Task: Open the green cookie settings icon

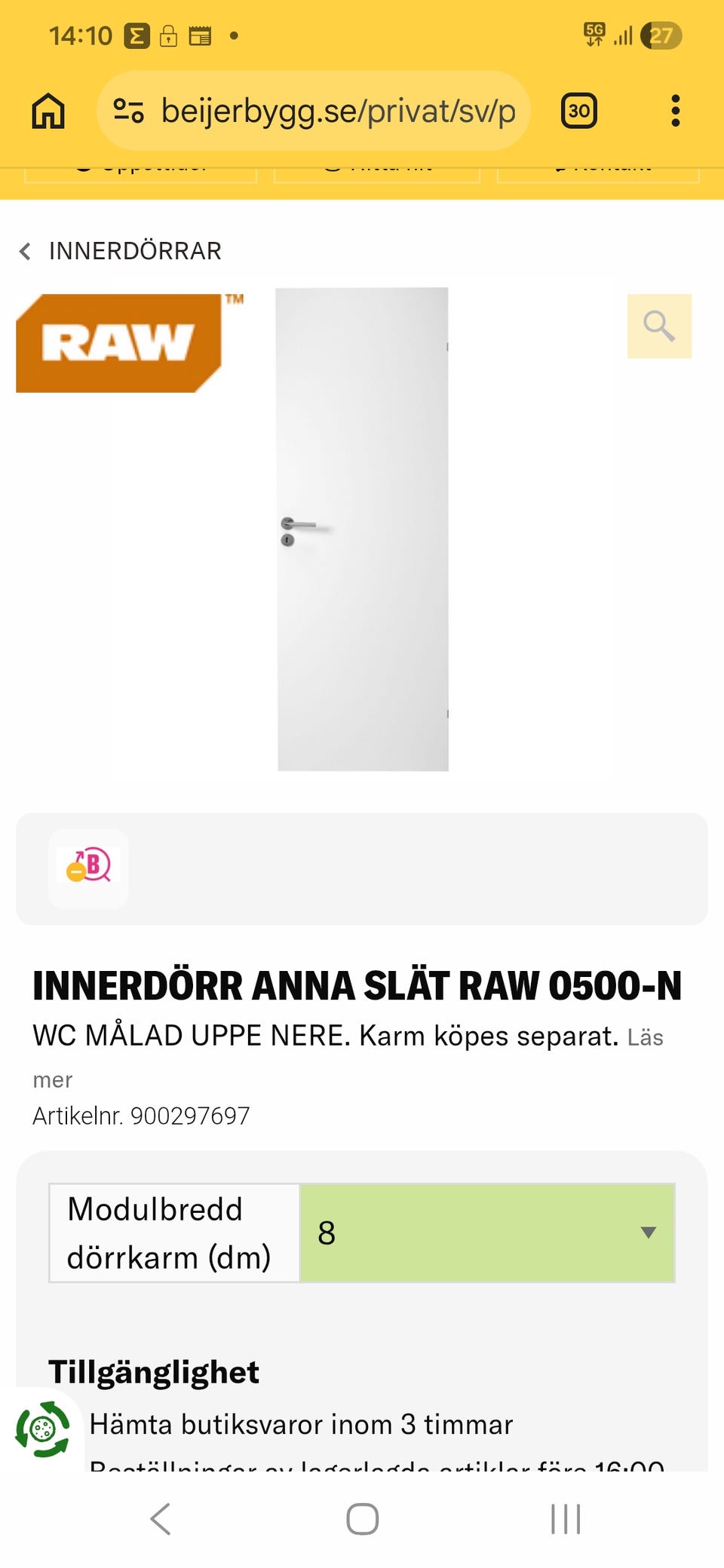Action: pos(43,1429)
